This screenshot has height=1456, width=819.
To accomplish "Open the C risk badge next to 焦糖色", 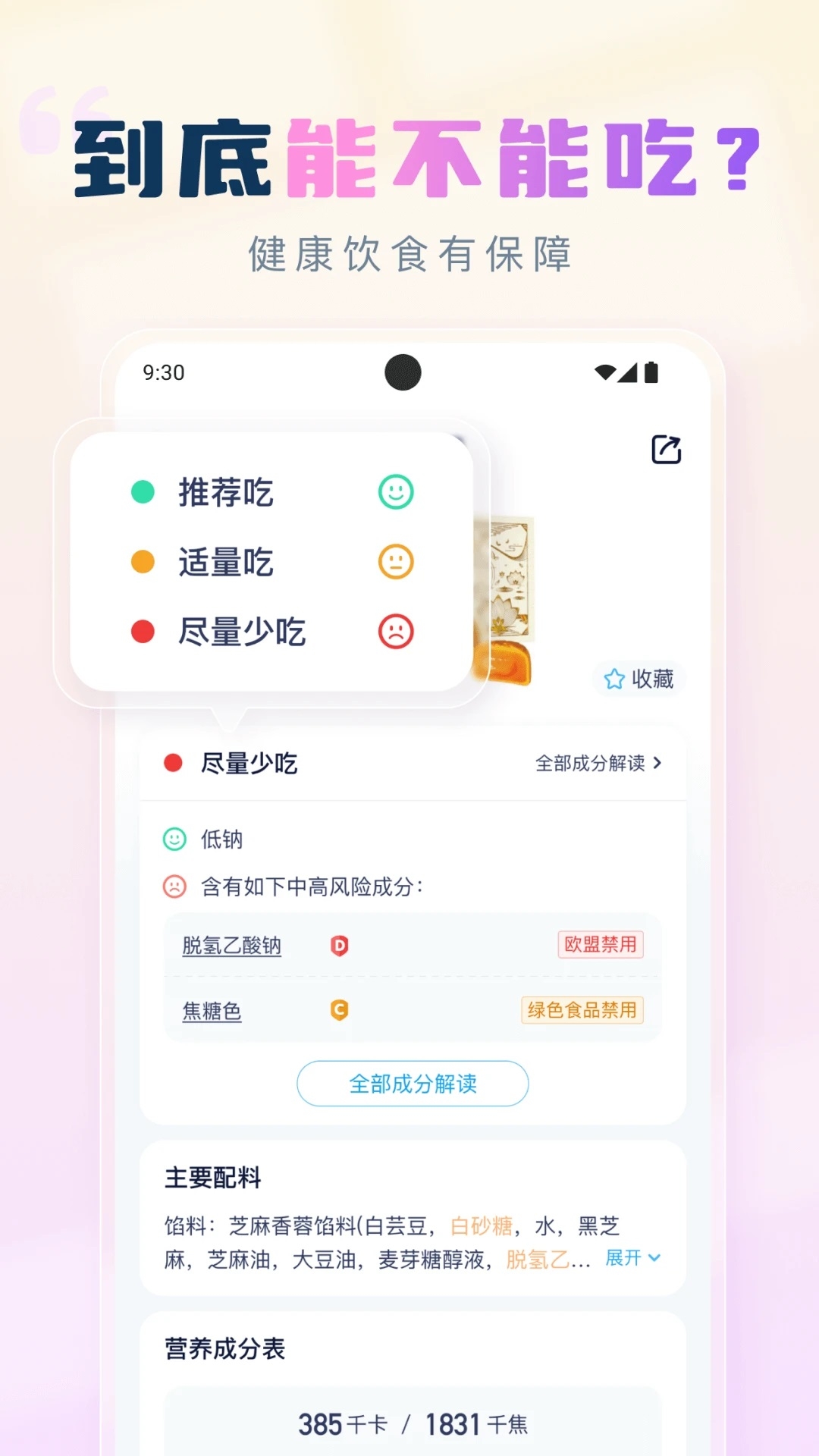I will point(338,1011).
